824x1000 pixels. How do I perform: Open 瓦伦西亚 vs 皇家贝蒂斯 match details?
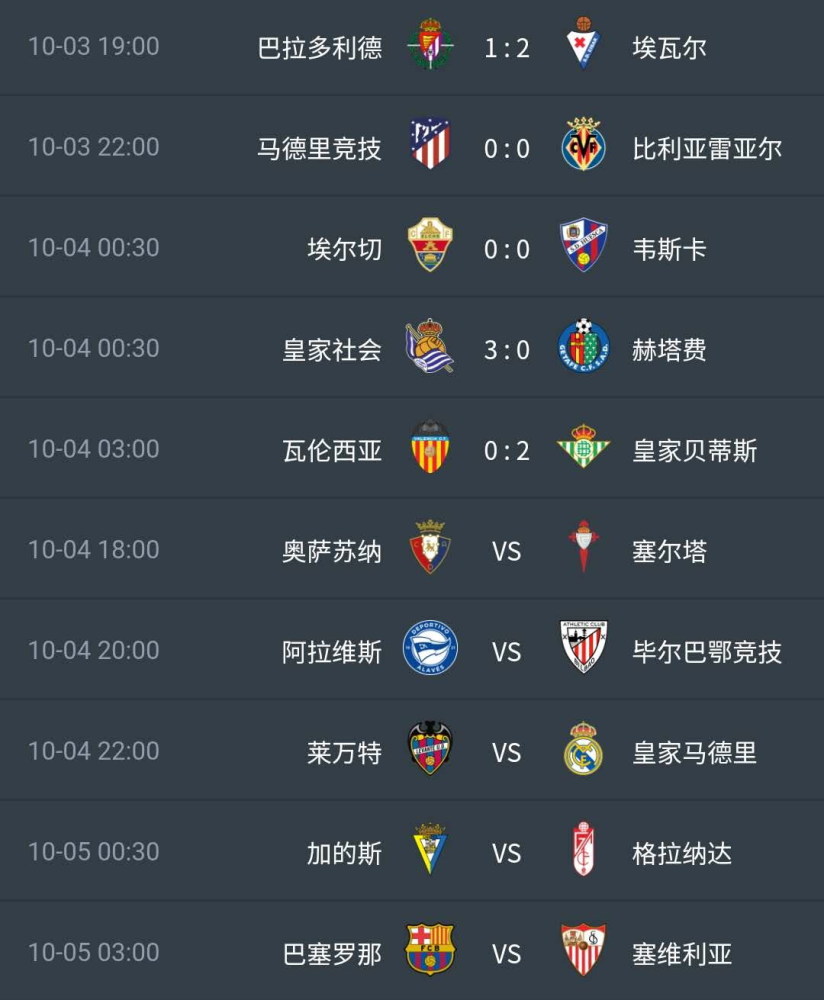(x=506, y=450)
